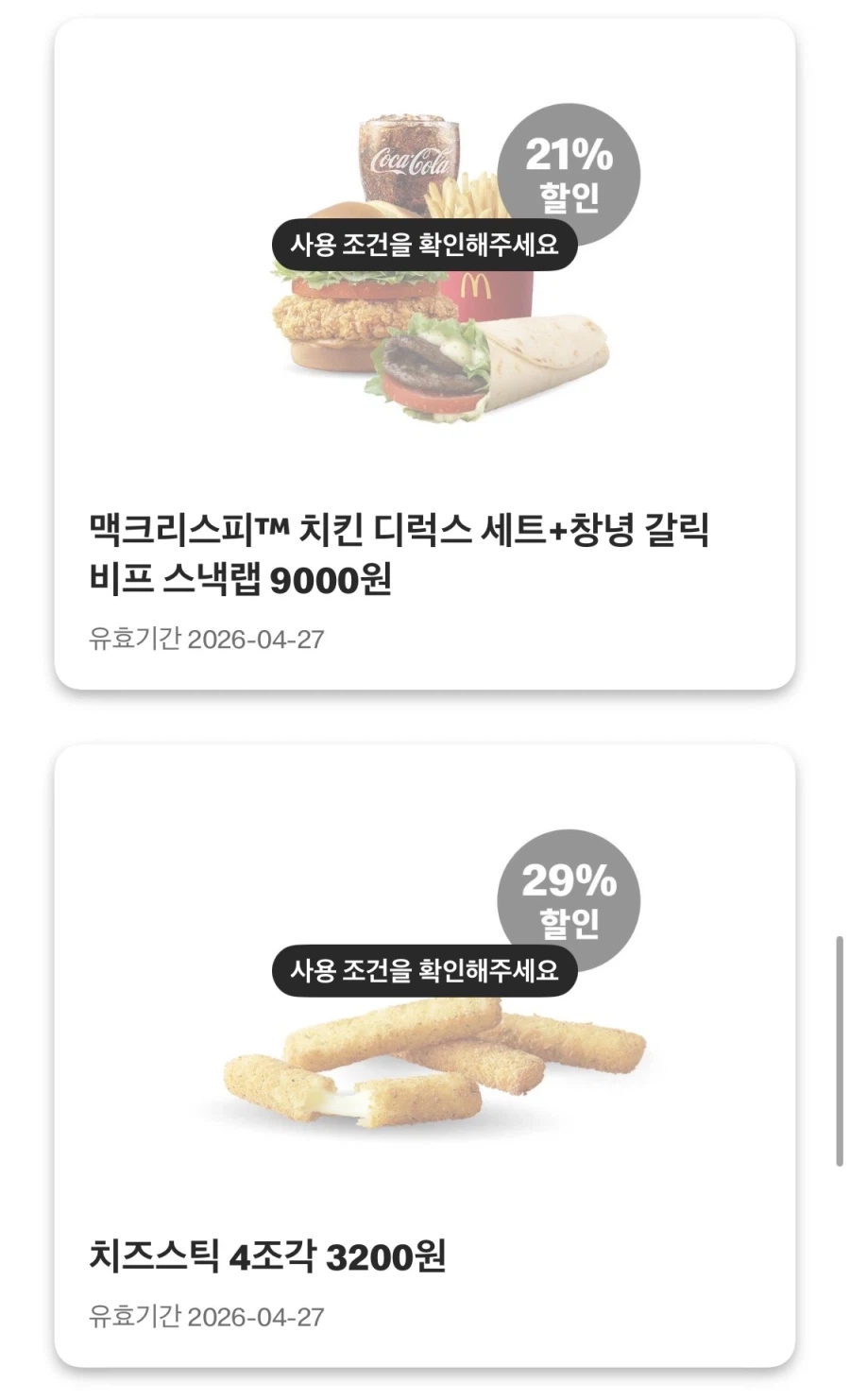The height and width of the screenshot is (1400, 850).
Task: Open 사용 조건을 확인해주세요 on the first coupon
Action: coord(427,247)
